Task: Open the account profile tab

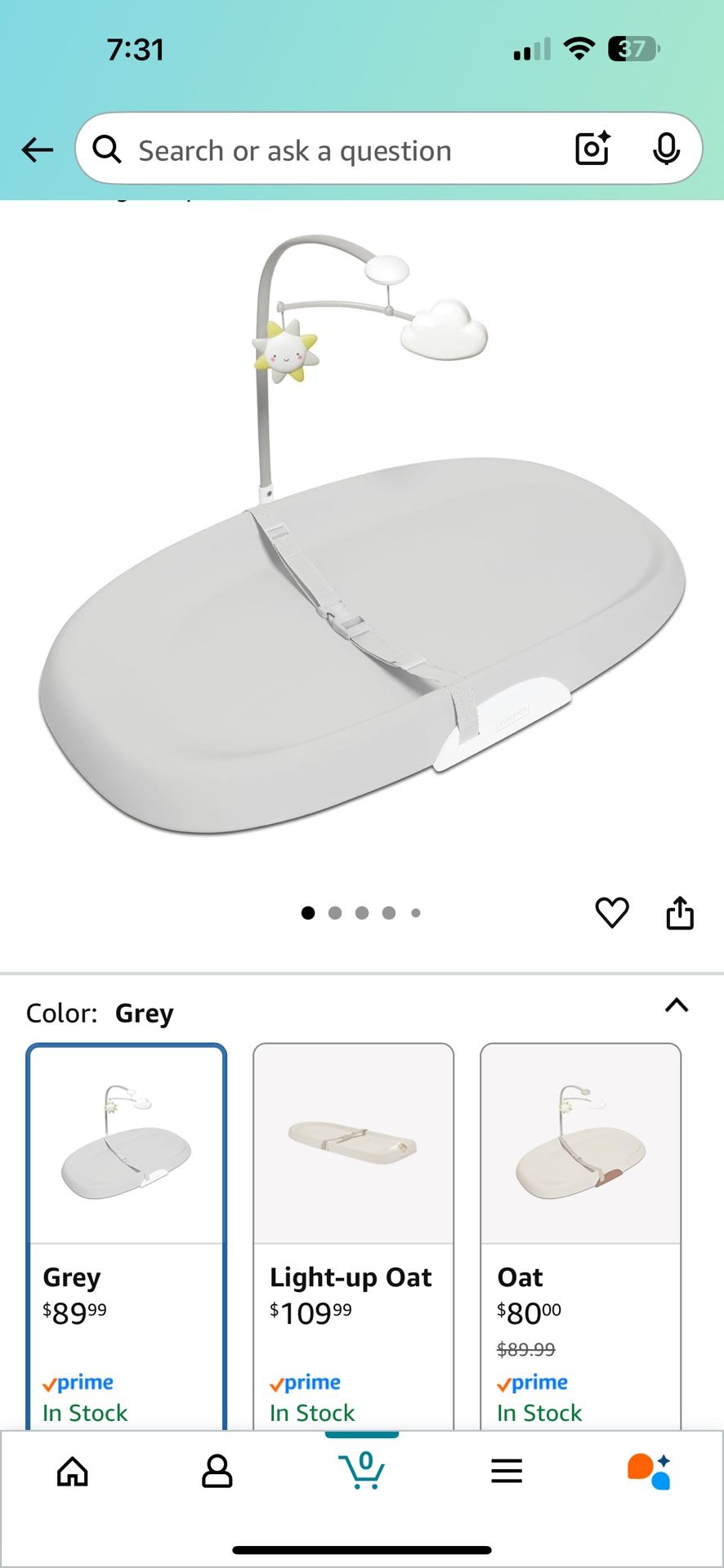Action: 217,1471
